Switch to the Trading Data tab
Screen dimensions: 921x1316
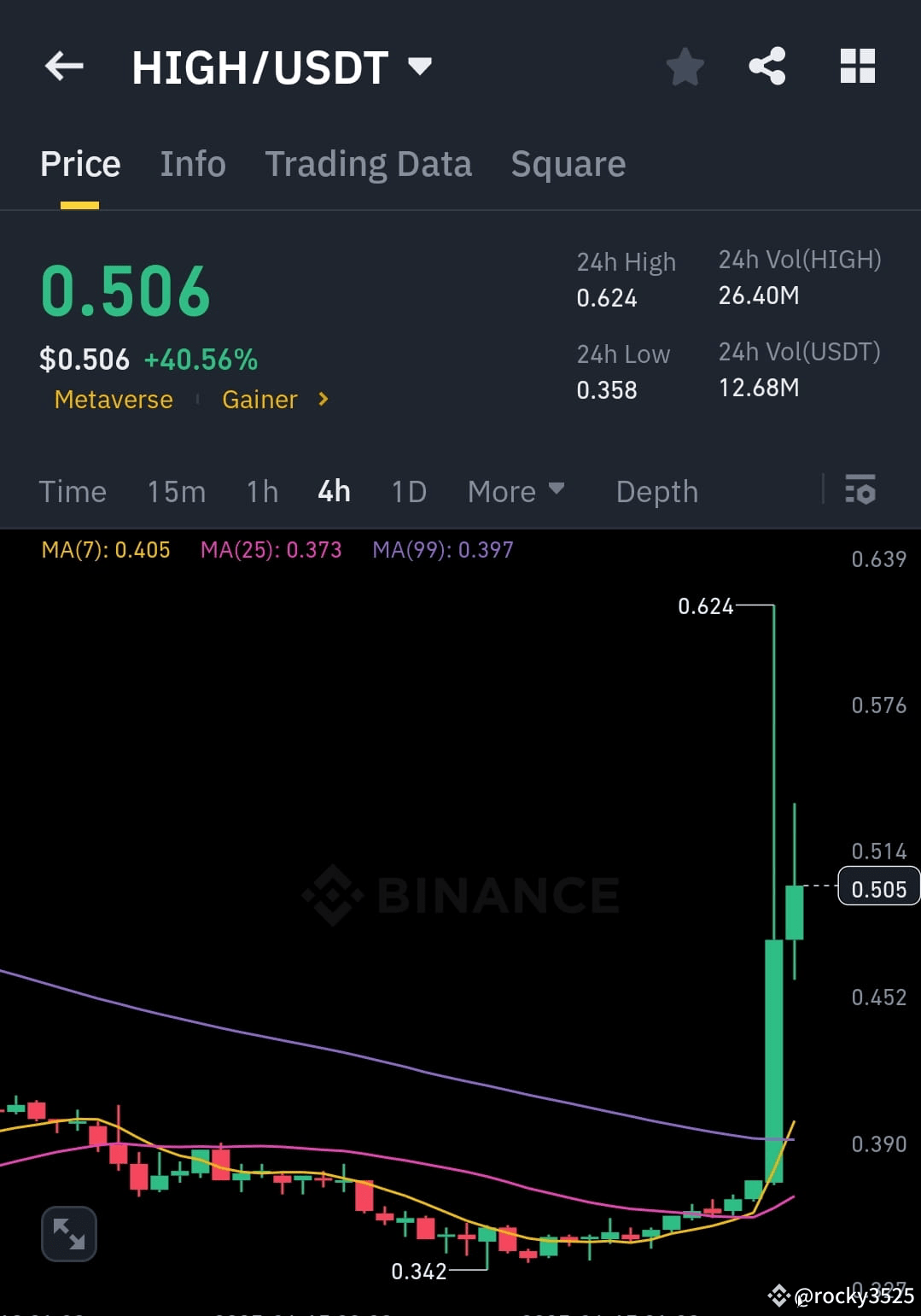[369, 163]
